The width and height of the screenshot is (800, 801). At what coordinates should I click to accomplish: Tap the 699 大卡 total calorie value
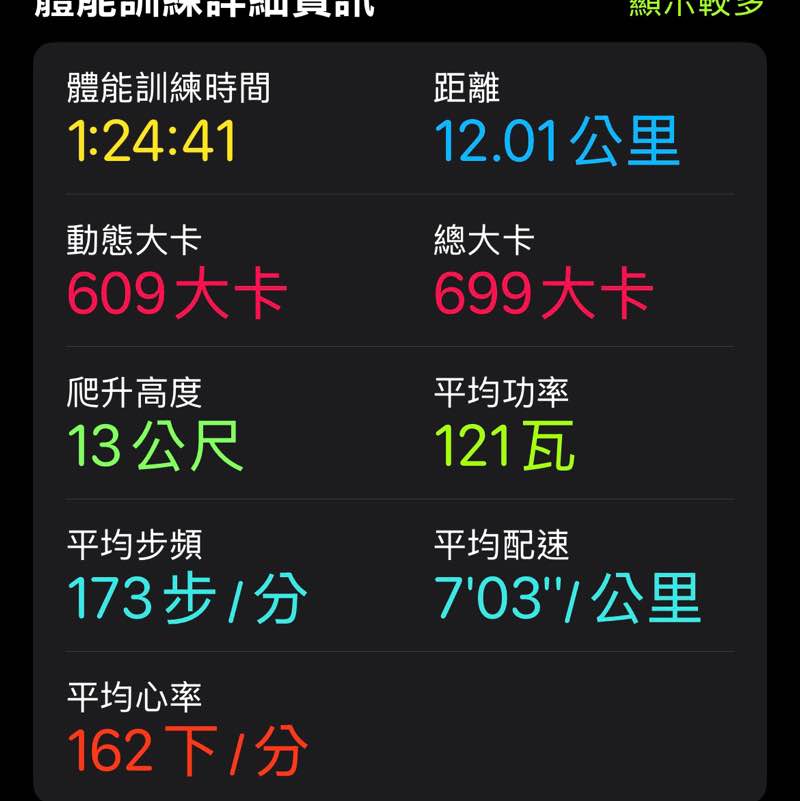tap(545, 290)
